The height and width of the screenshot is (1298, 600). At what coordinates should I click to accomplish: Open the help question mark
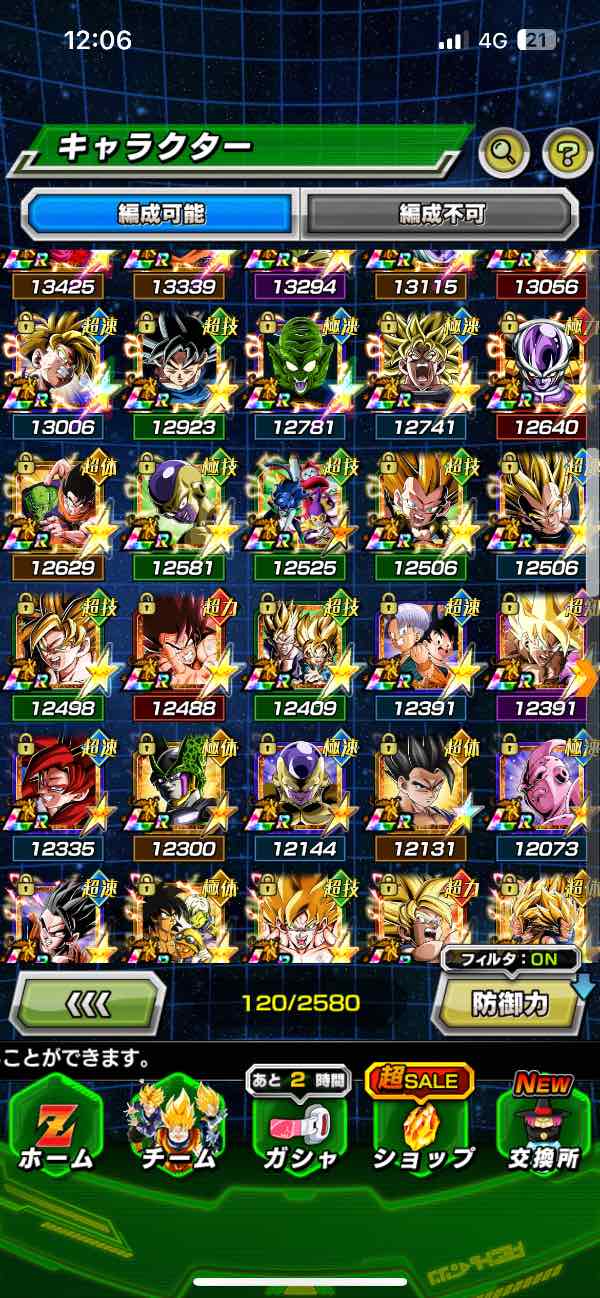coord(567,153)
